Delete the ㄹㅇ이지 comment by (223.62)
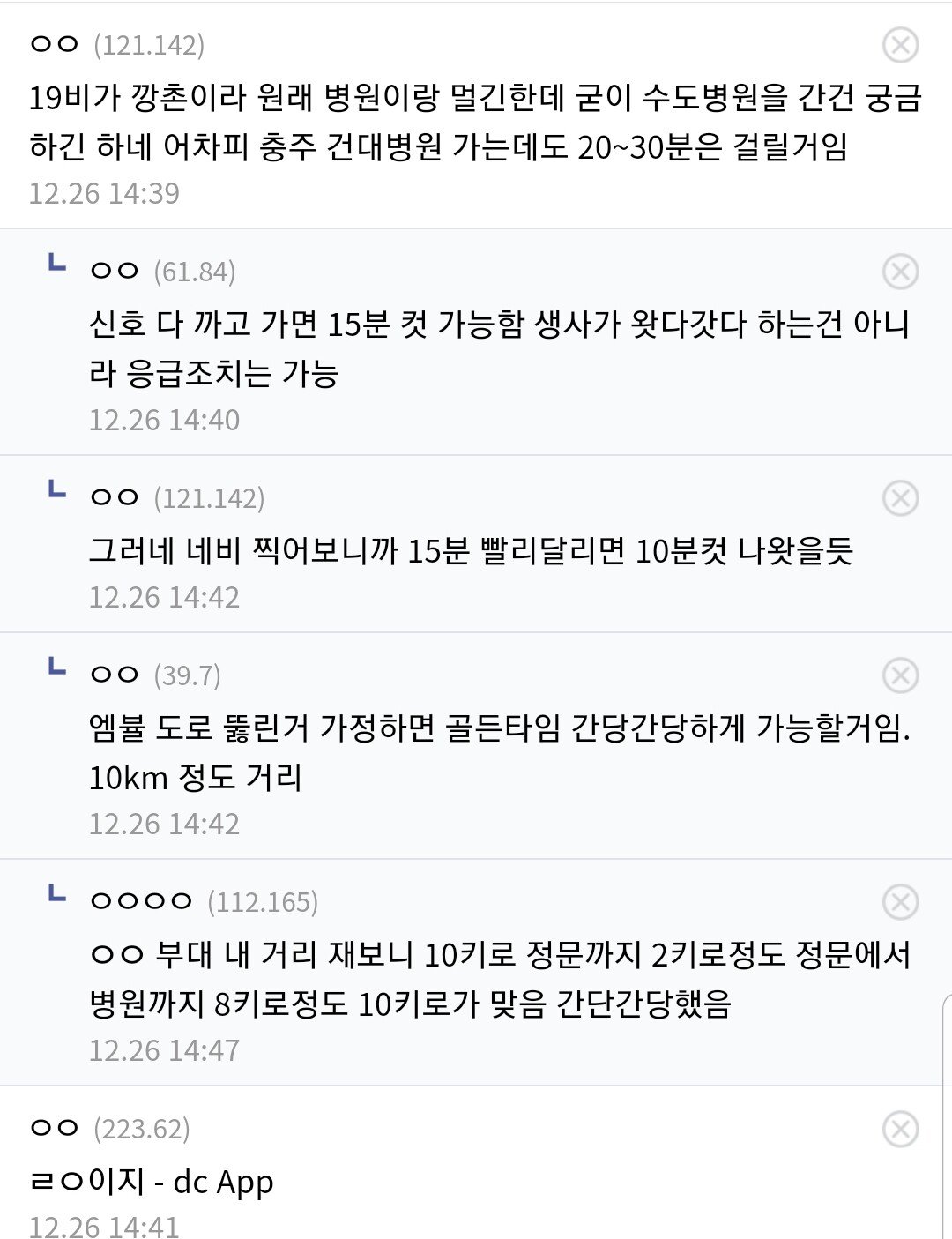Screen dimensions: 952x1239 tap(900, 1129)
